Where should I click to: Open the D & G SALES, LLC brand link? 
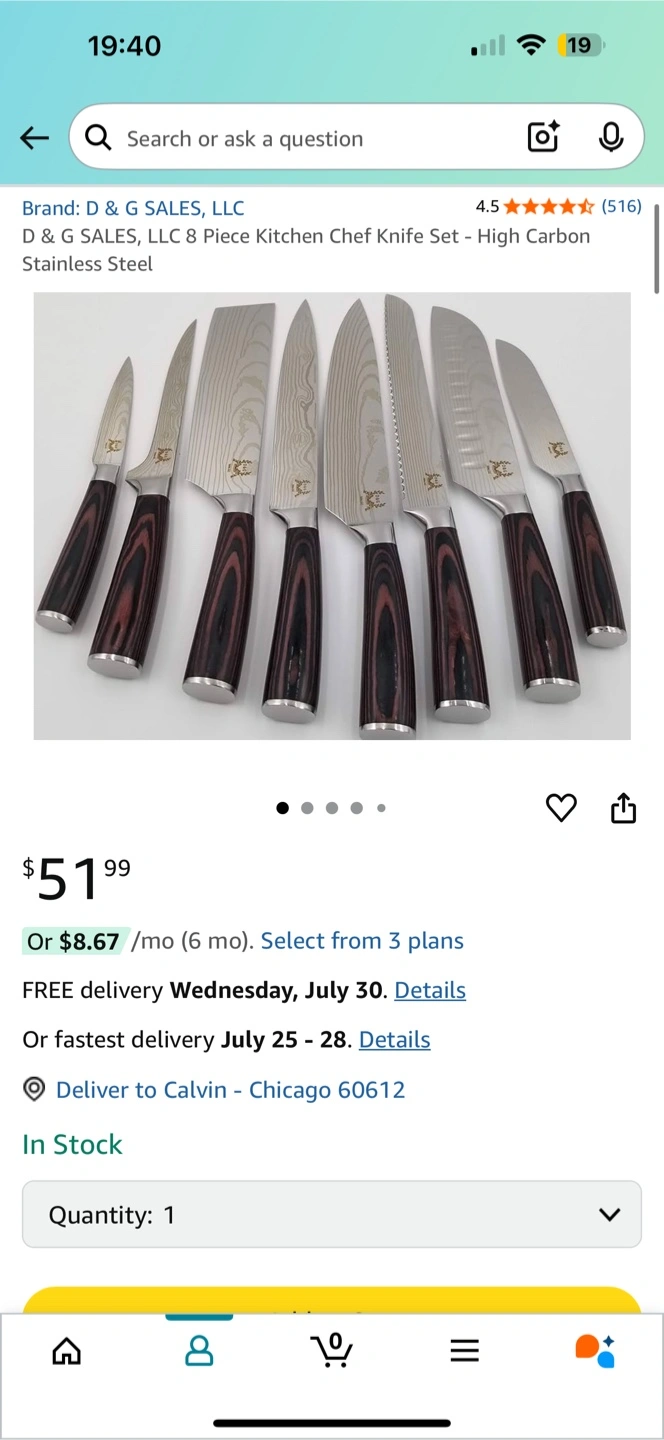(133, 208)
